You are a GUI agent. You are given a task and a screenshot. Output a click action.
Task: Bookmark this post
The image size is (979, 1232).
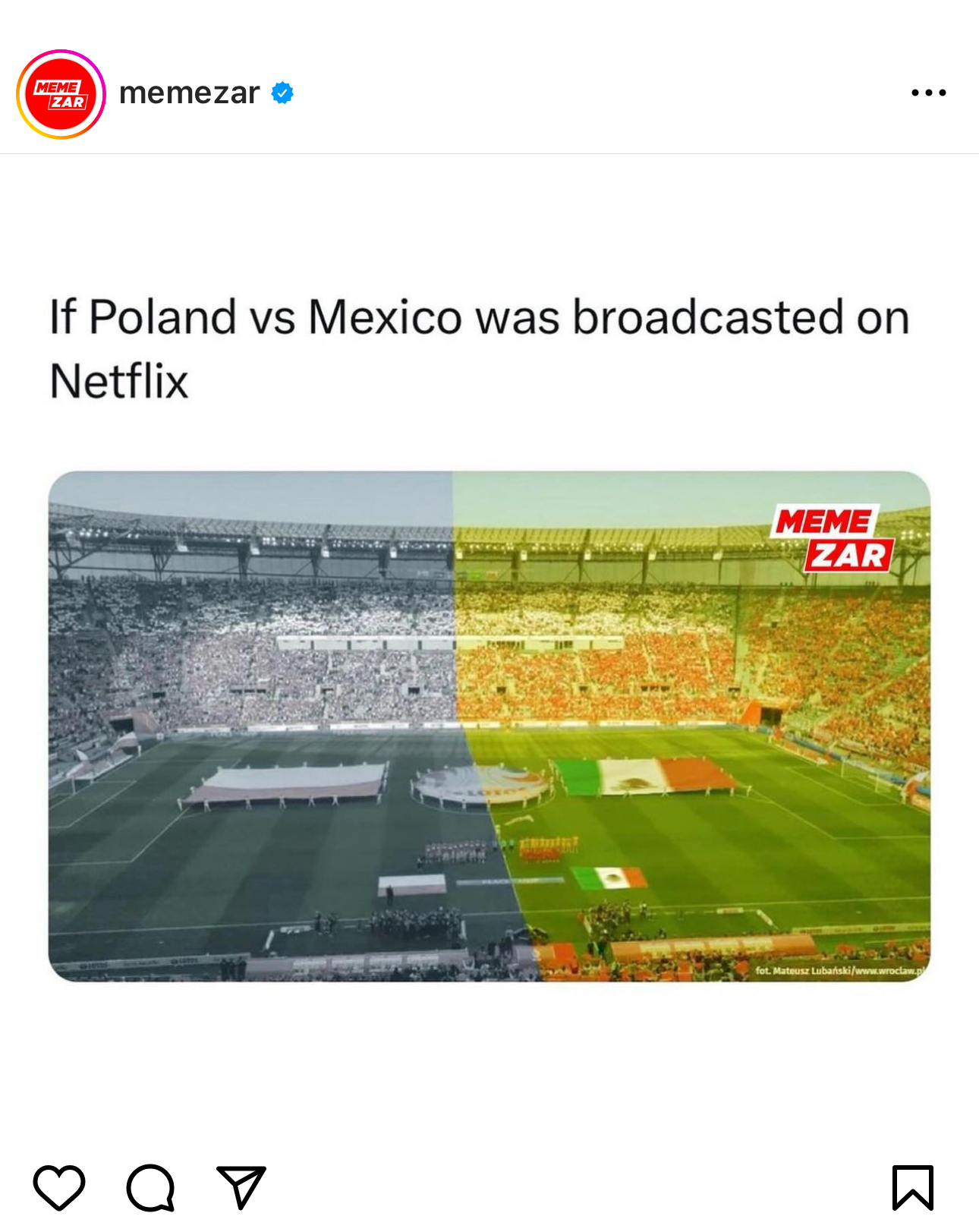912,1187
